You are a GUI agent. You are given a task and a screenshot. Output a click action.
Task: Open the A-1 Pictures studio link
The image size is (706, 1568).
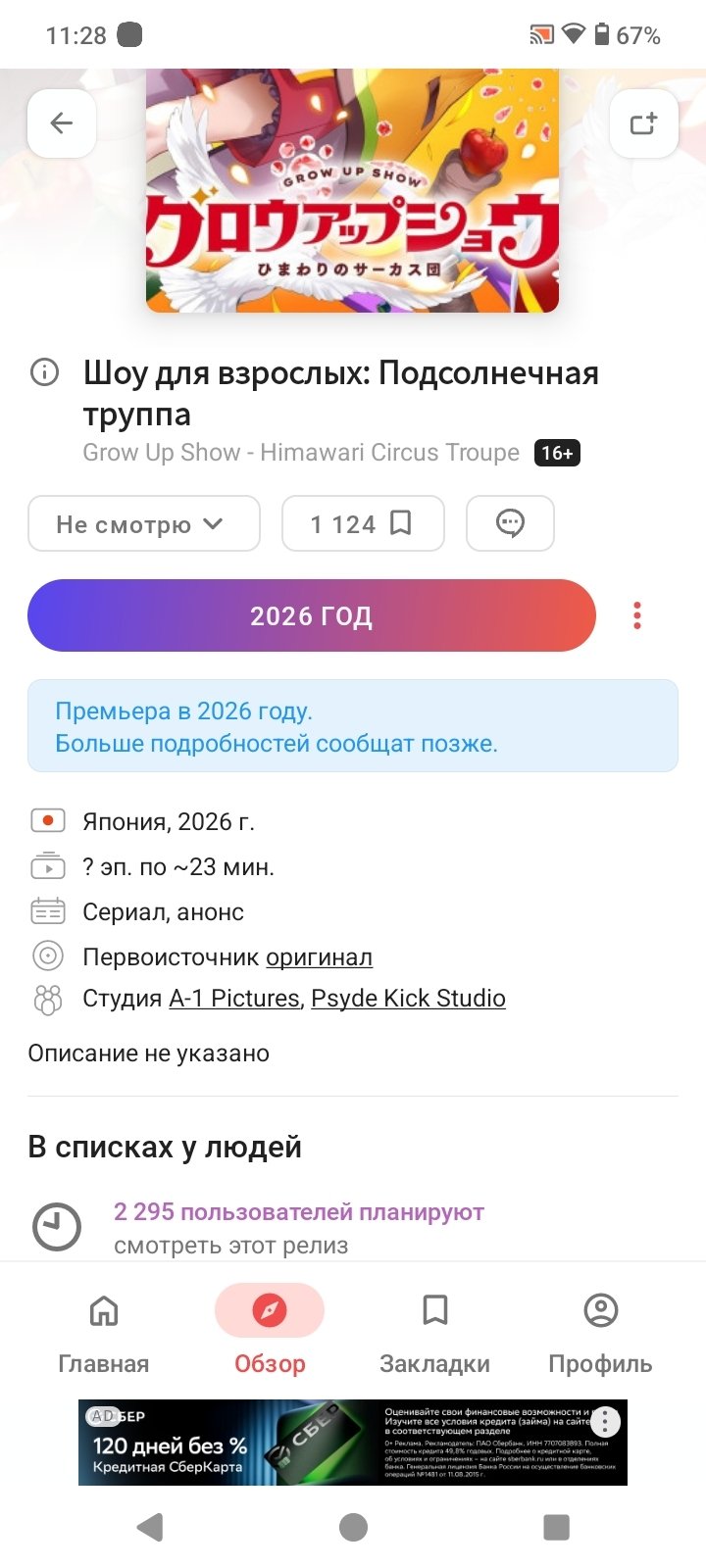(x=234, y=999)
